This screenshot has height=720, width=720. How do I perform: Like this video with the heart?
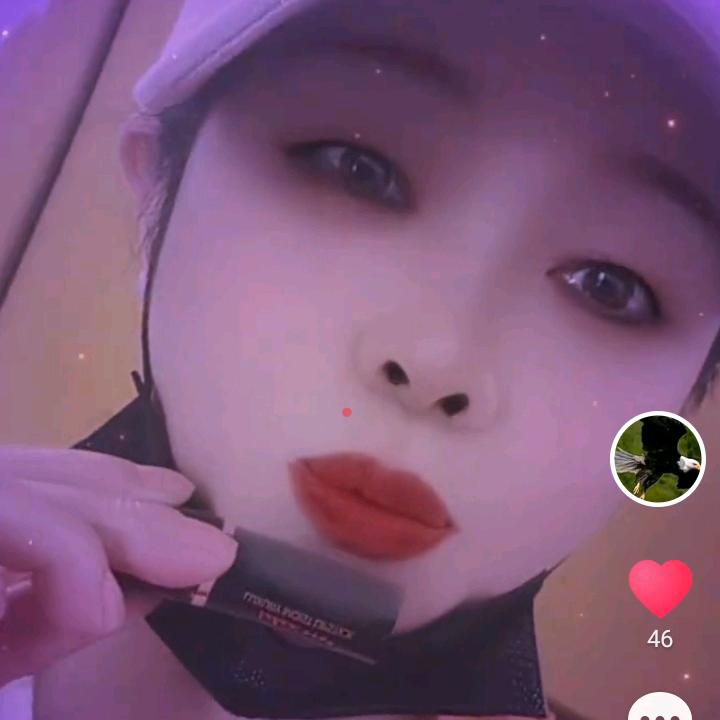(x=660, y=587)
